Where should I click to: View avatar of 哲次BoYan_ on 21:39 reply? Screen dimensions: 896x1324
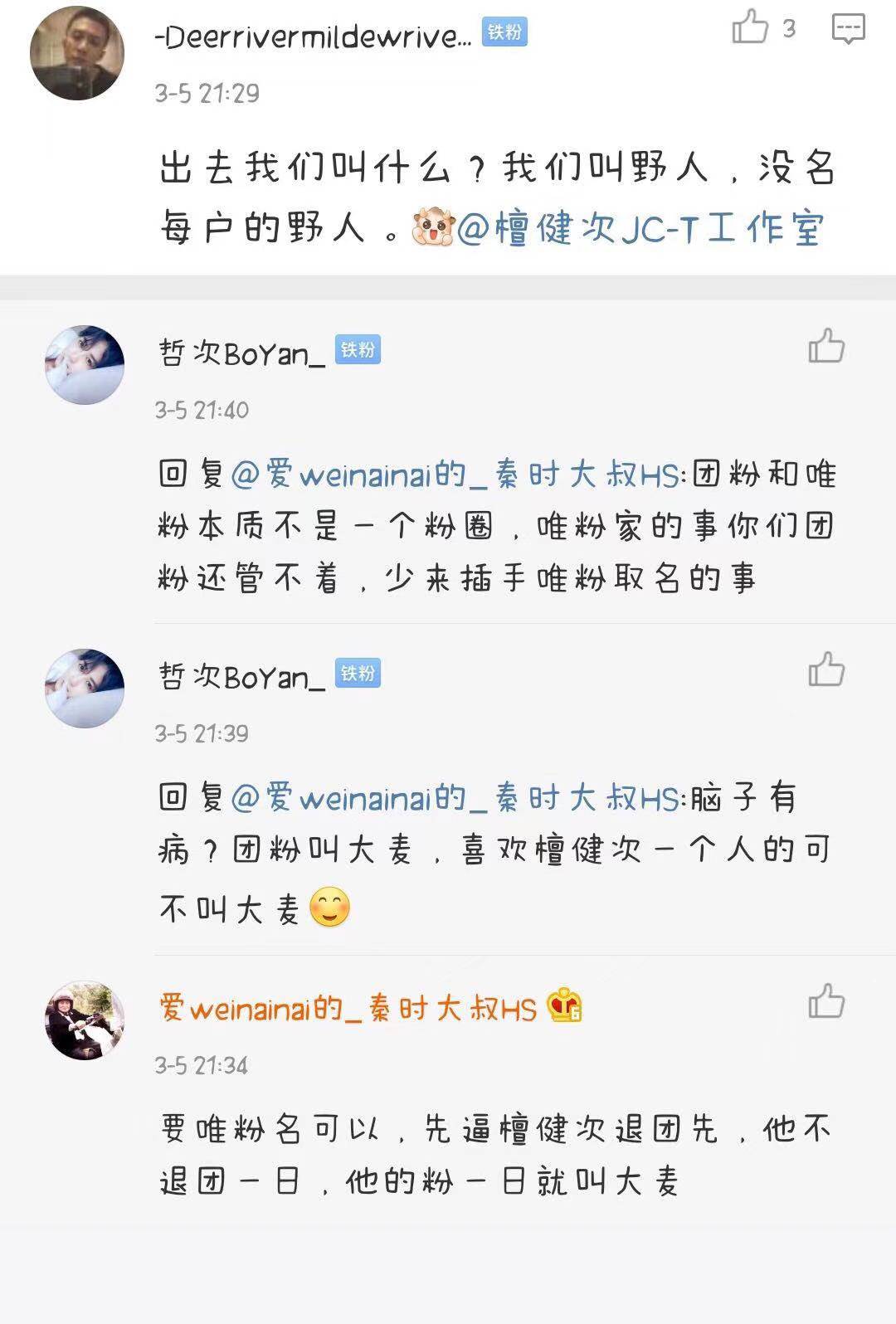click(x=84, y=689)
